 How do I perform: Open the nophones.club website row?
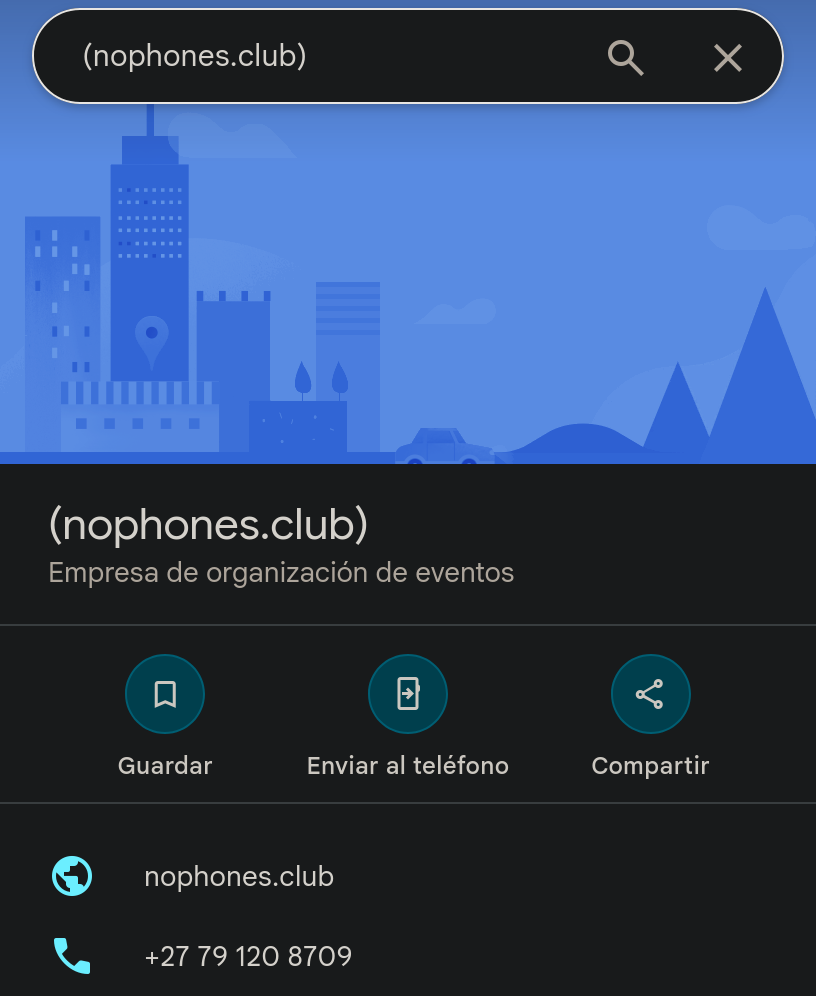pos(239,877)
